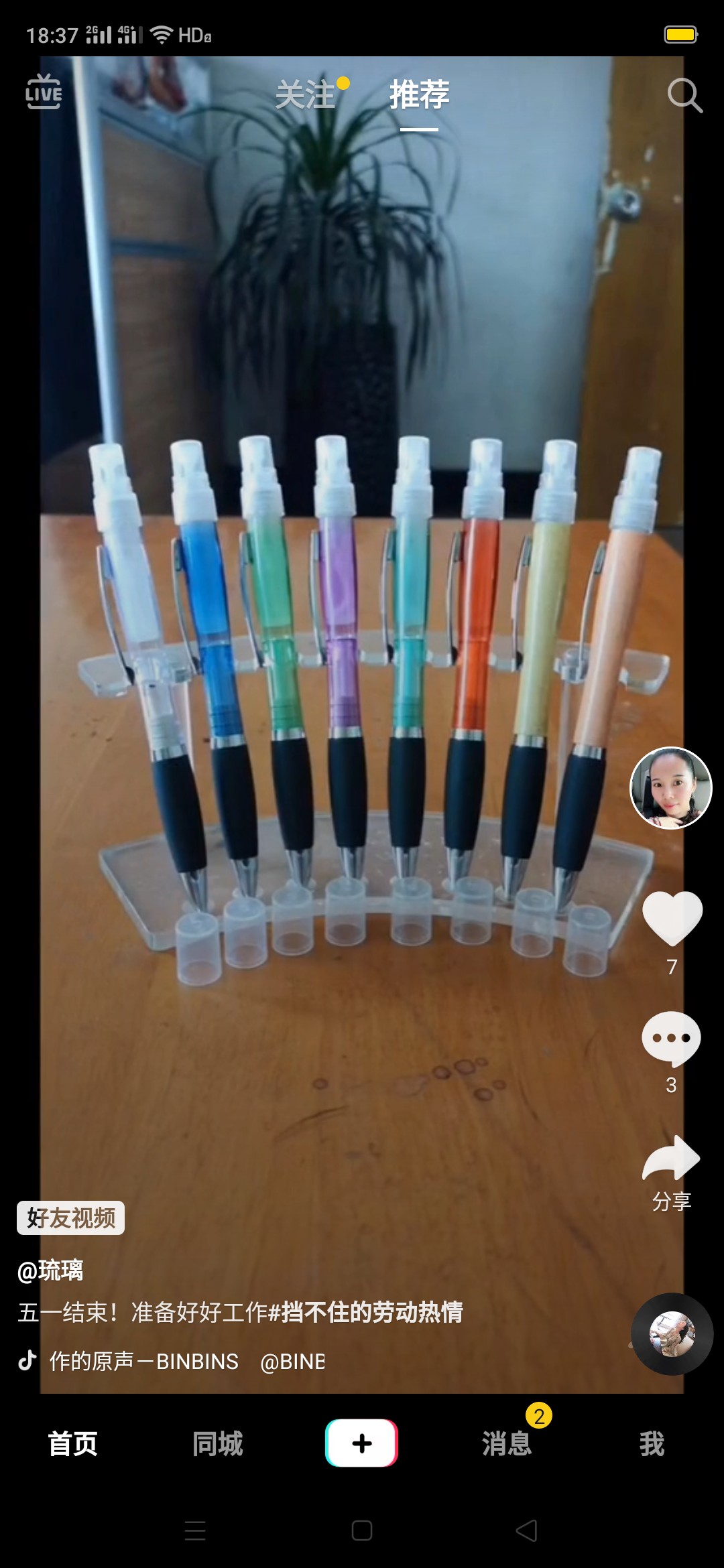Viewport: 724px width, 1568px height.
Task: Open the LIVE icon
Action: [44, 92]
